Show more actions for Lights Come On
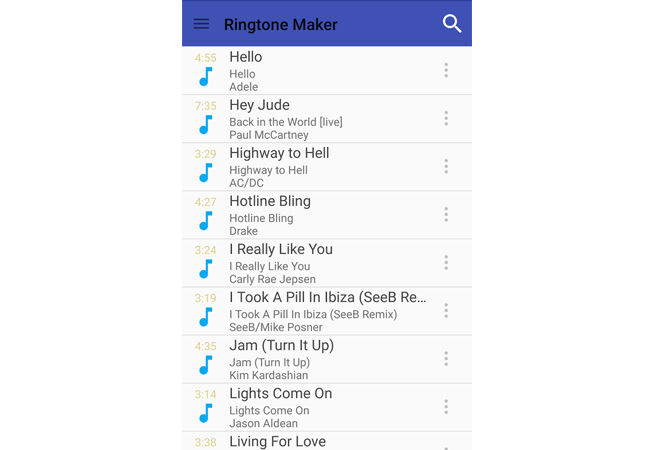The image size is (650, 450). tap(446, 407)
